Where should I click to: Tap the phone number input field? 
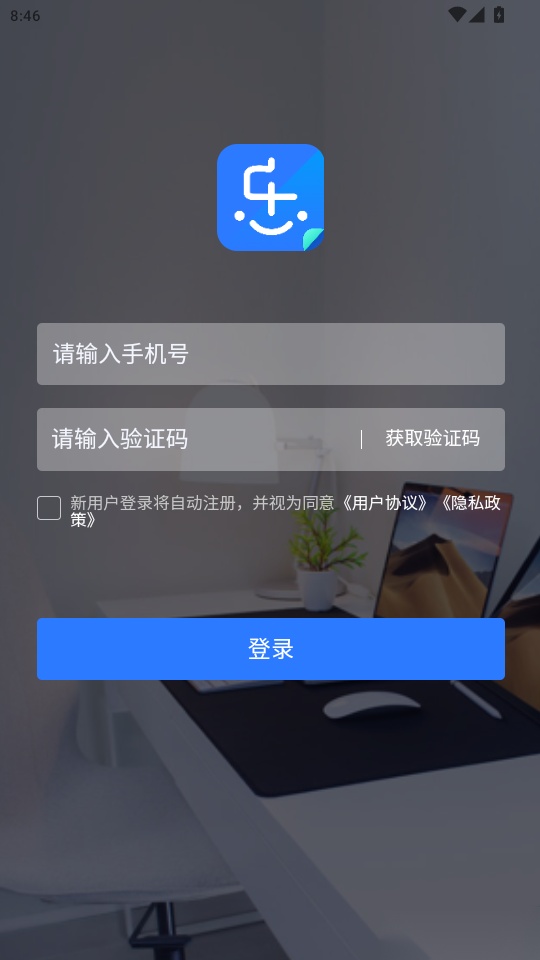pyautogui.click(x=271, y=354)
